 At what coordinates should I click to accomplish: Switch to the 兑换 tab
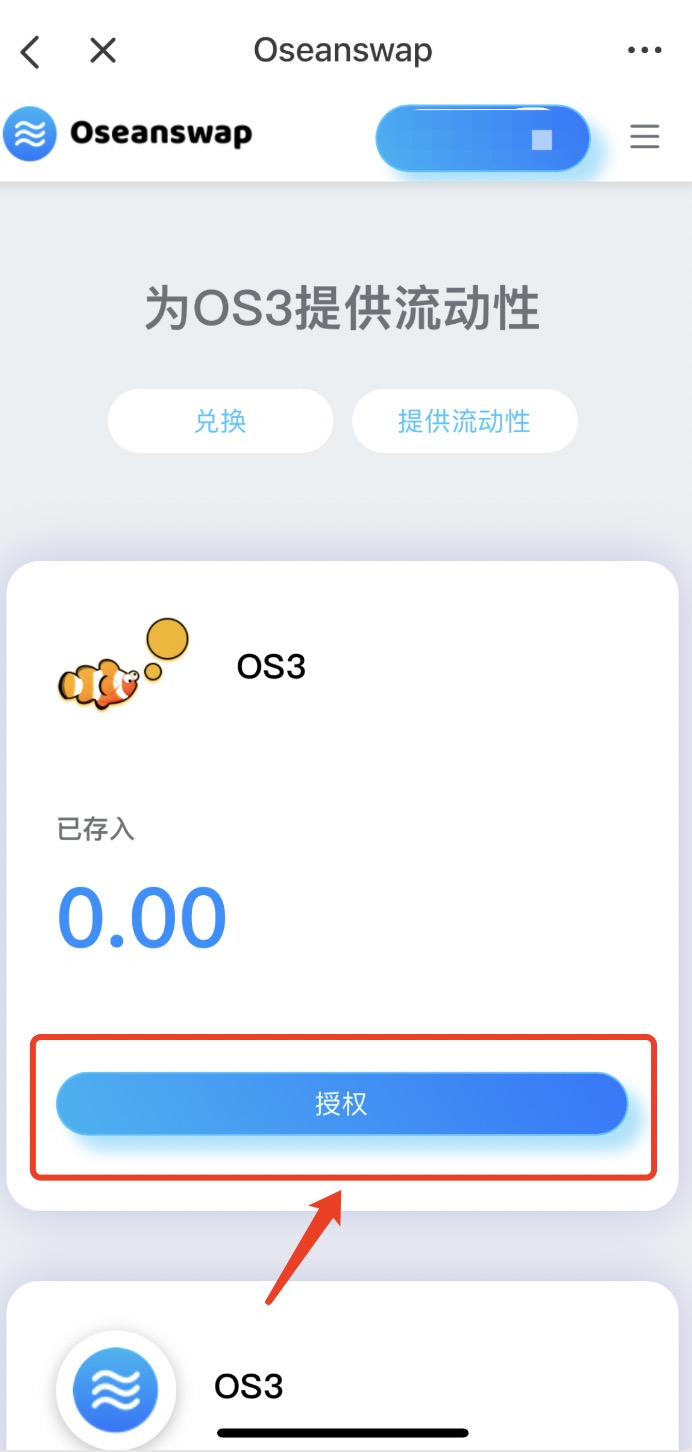[220, 421]
